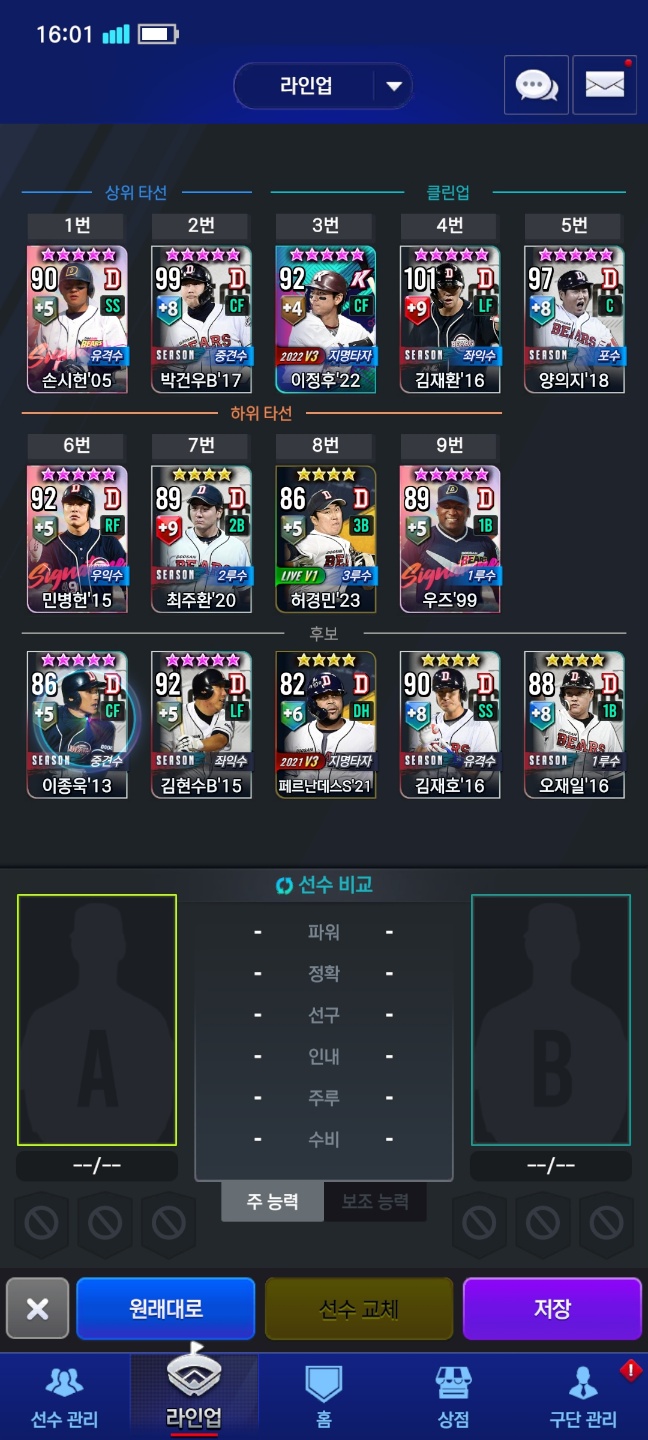Save lineup with 저장 button
648x1440 pixels.
coord(551,1308)
